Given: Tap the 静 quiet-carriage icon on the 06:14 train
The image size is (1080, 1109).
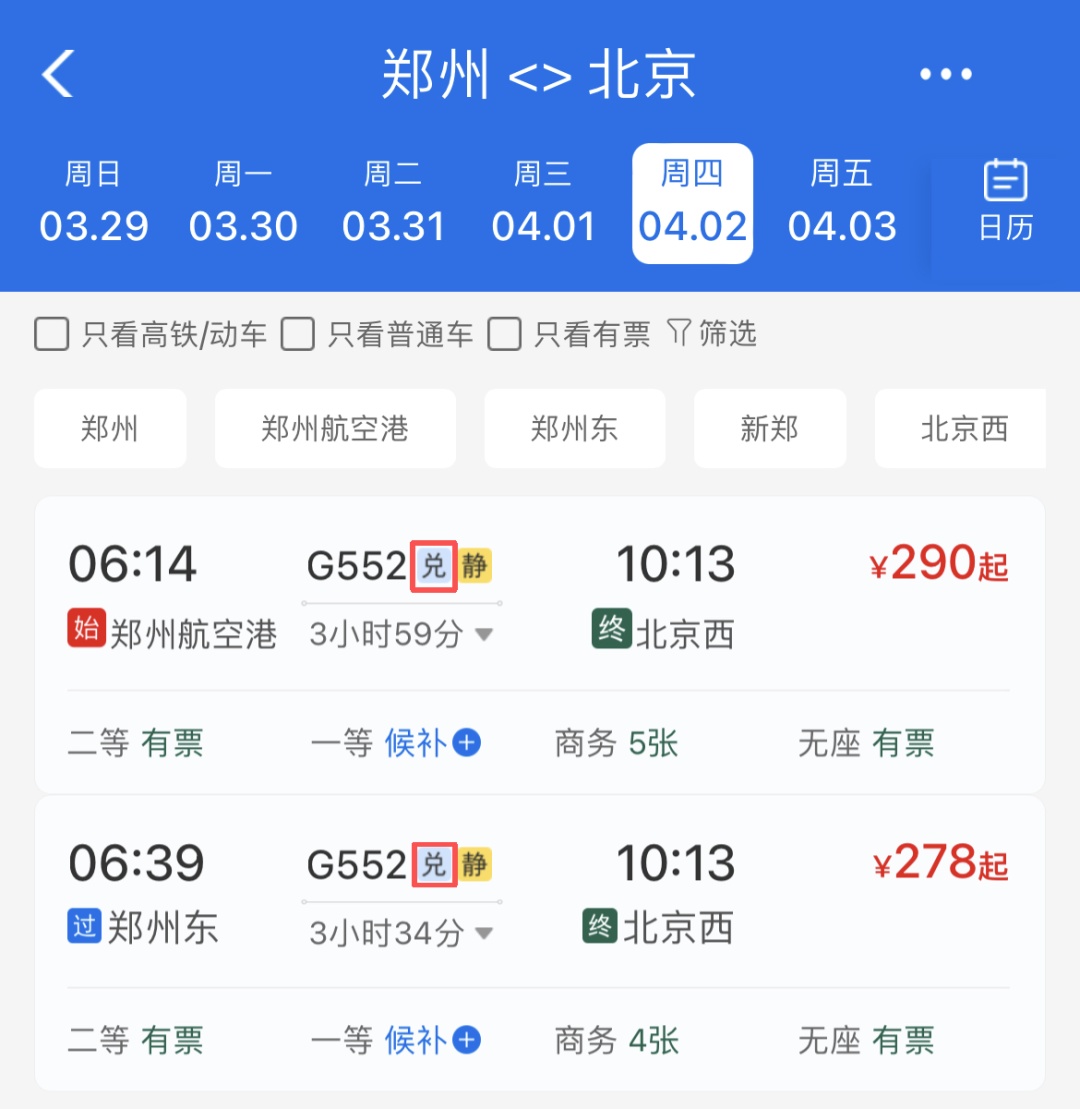Looking at the screenshot, I should [x=478, y=566].
